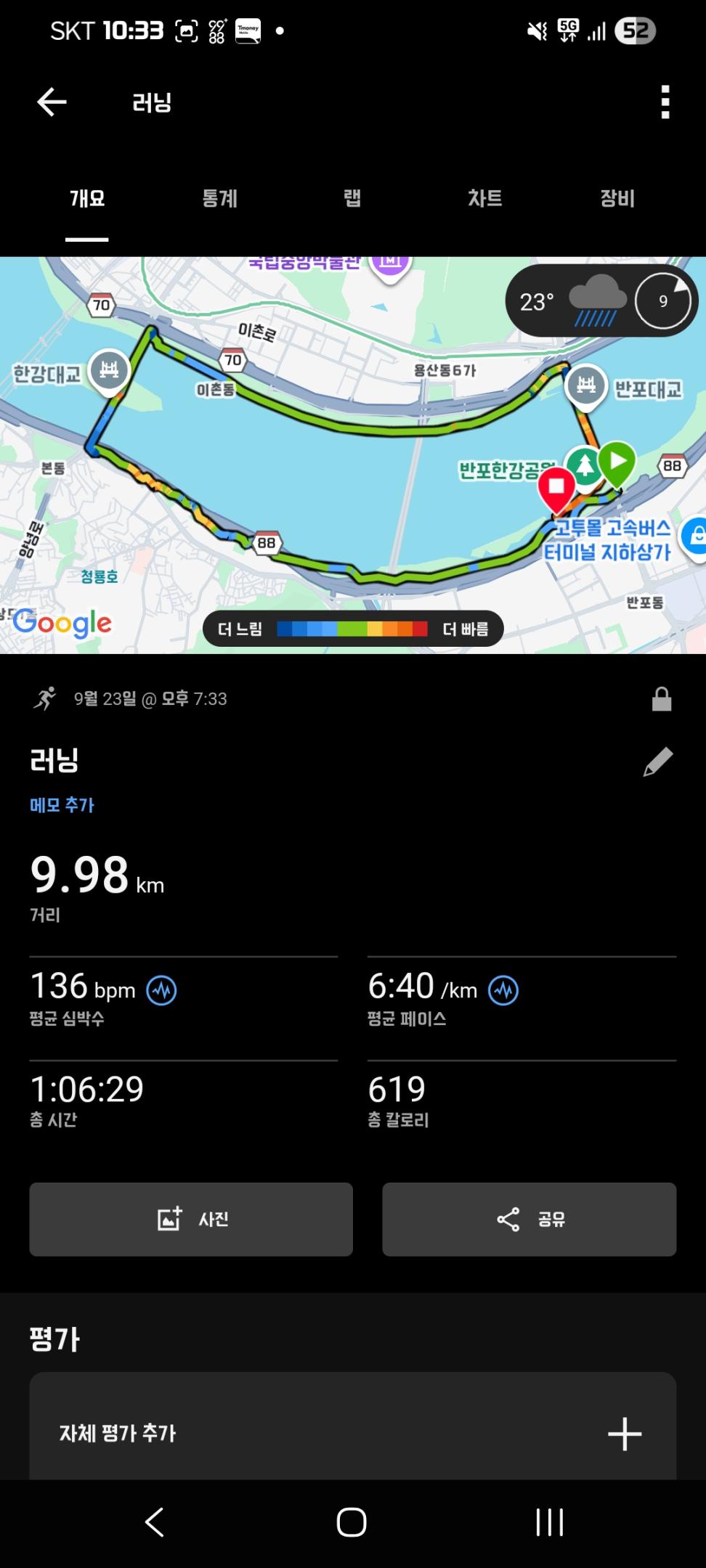Image resolution: width=706 pixels, height=1568 pixels.
Task: Go back using the top arrow
Action: click(52, 102)
